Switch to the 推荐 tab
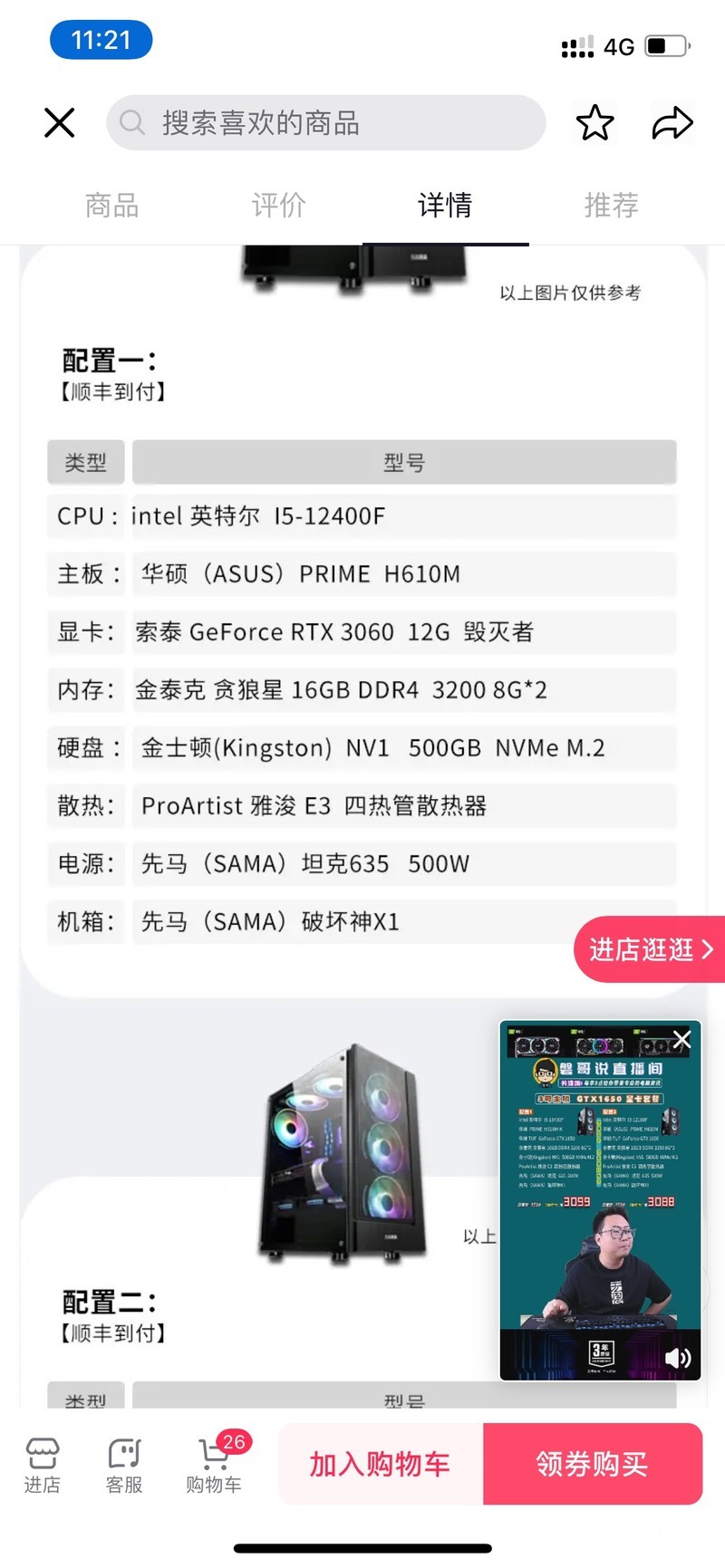This screenshot has width=725, height=1568. [x=612, y=206]
